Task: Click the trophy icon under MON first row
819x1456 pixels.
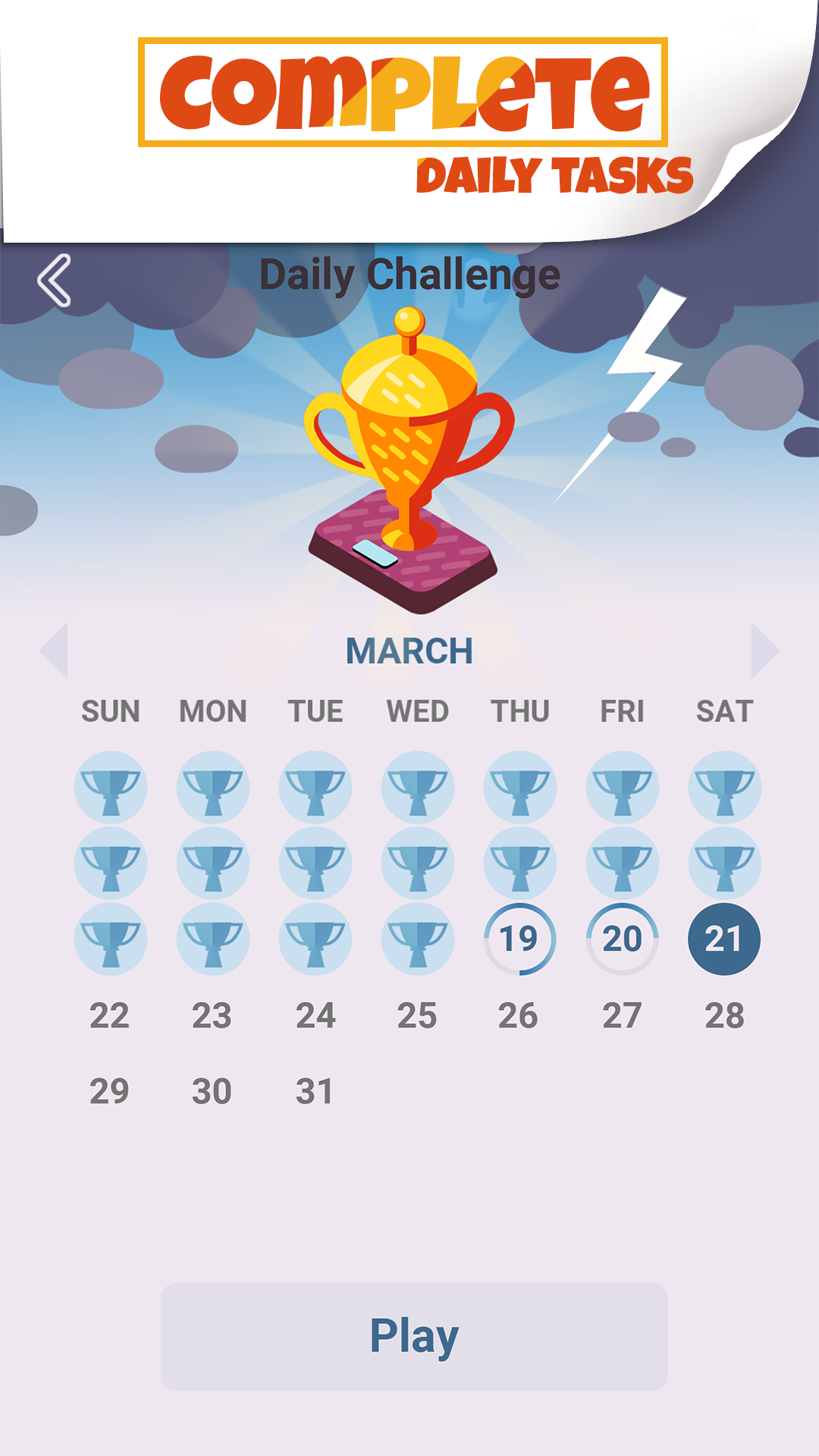Action: click(x=213, y=787)
